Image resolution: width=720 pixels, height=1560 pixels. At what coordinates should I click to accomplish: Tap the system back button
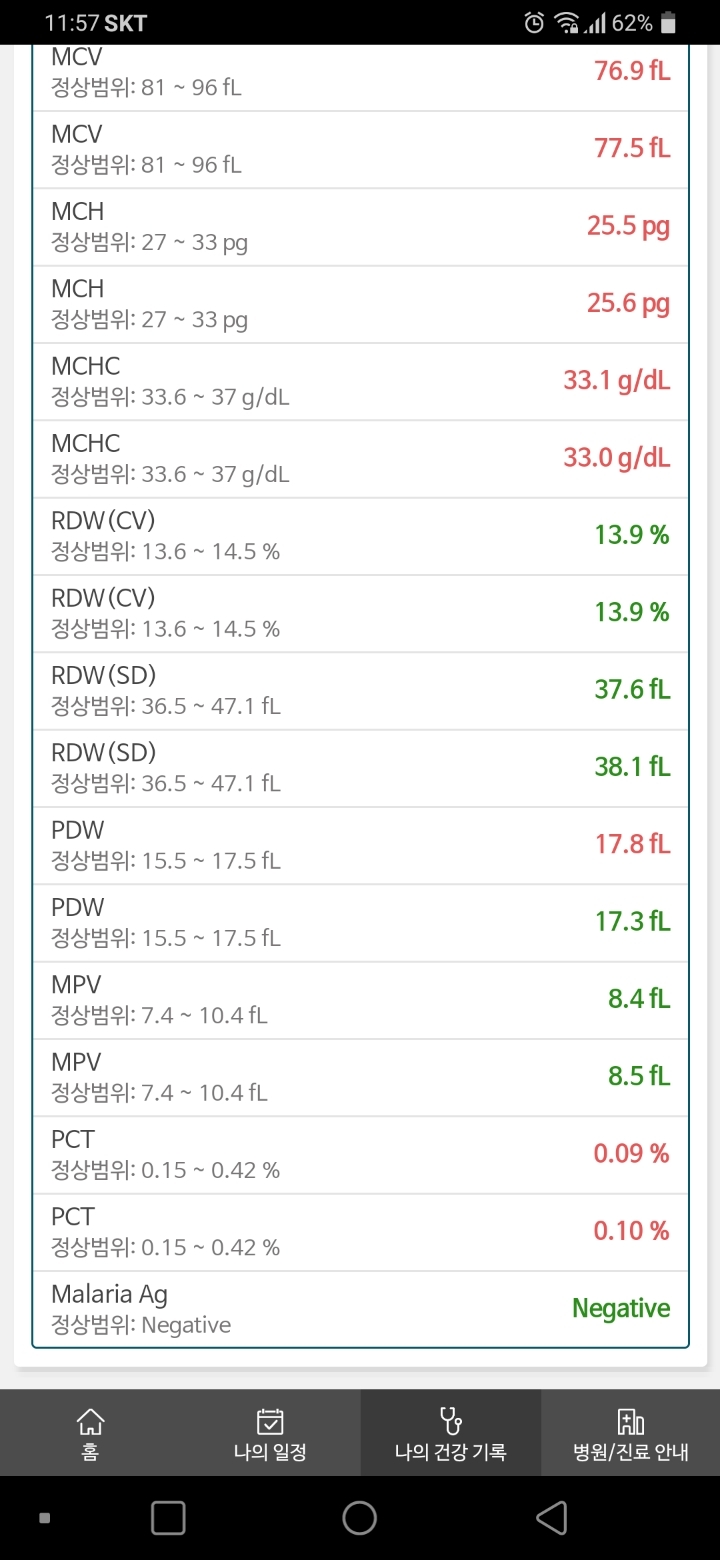point(551,1518)
